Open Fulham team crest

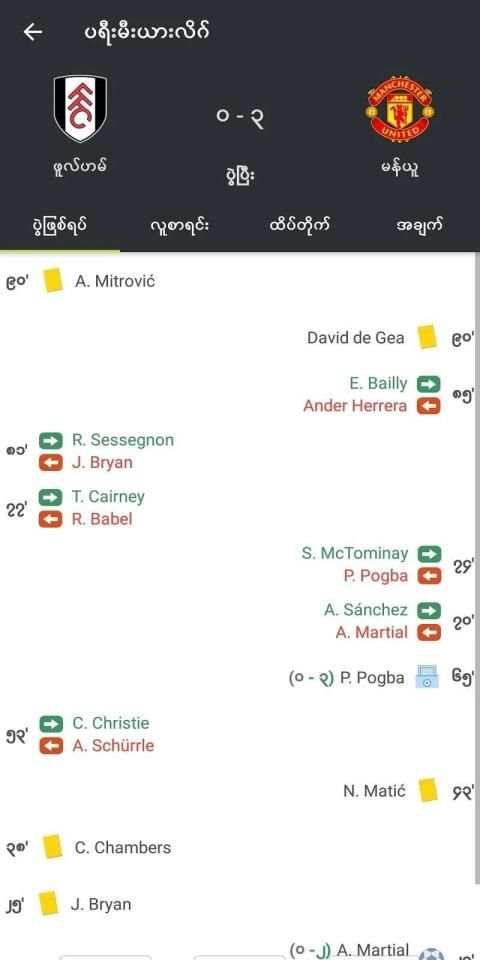pyautogui.click(x=80, y=108)
